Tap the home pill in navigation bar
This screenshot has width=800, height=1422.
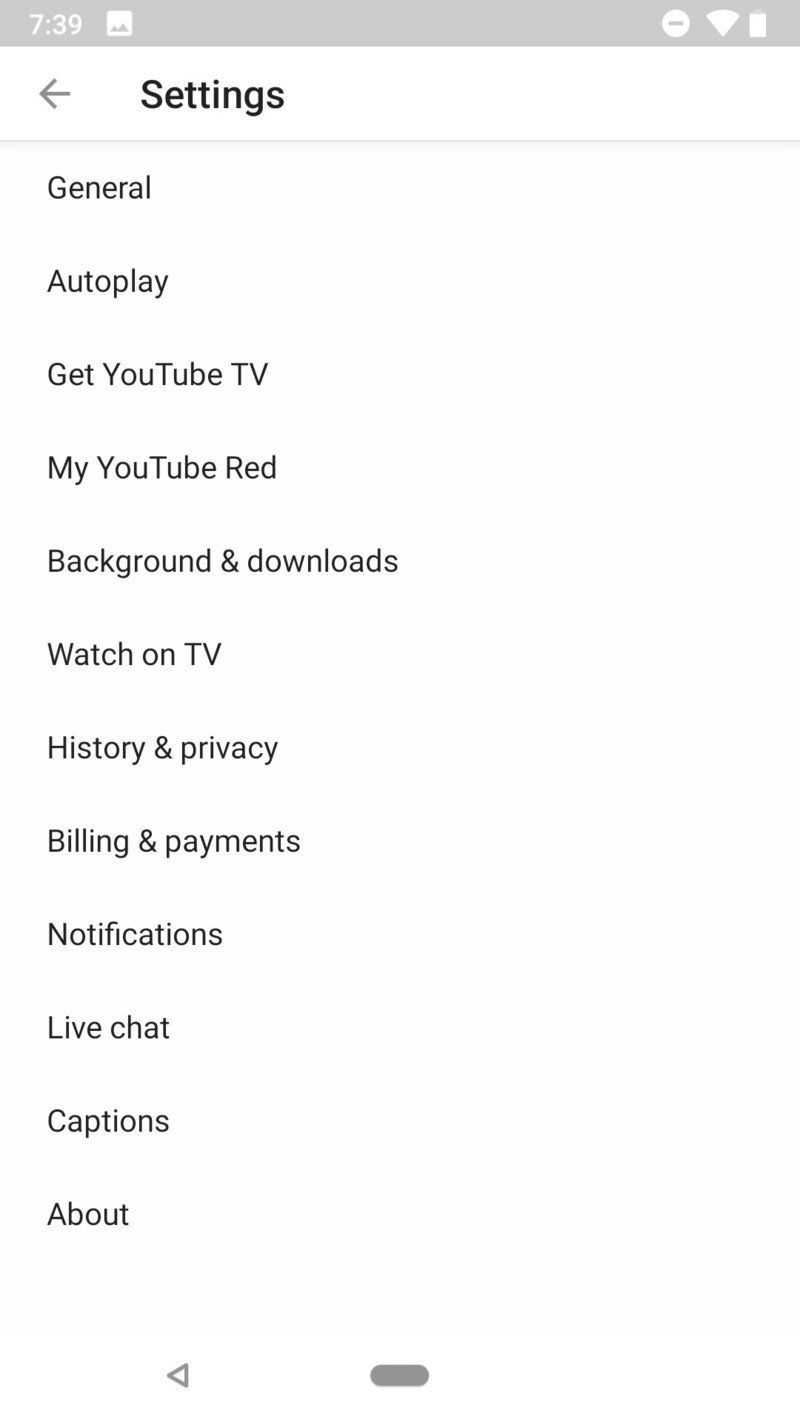(399, 1375)
